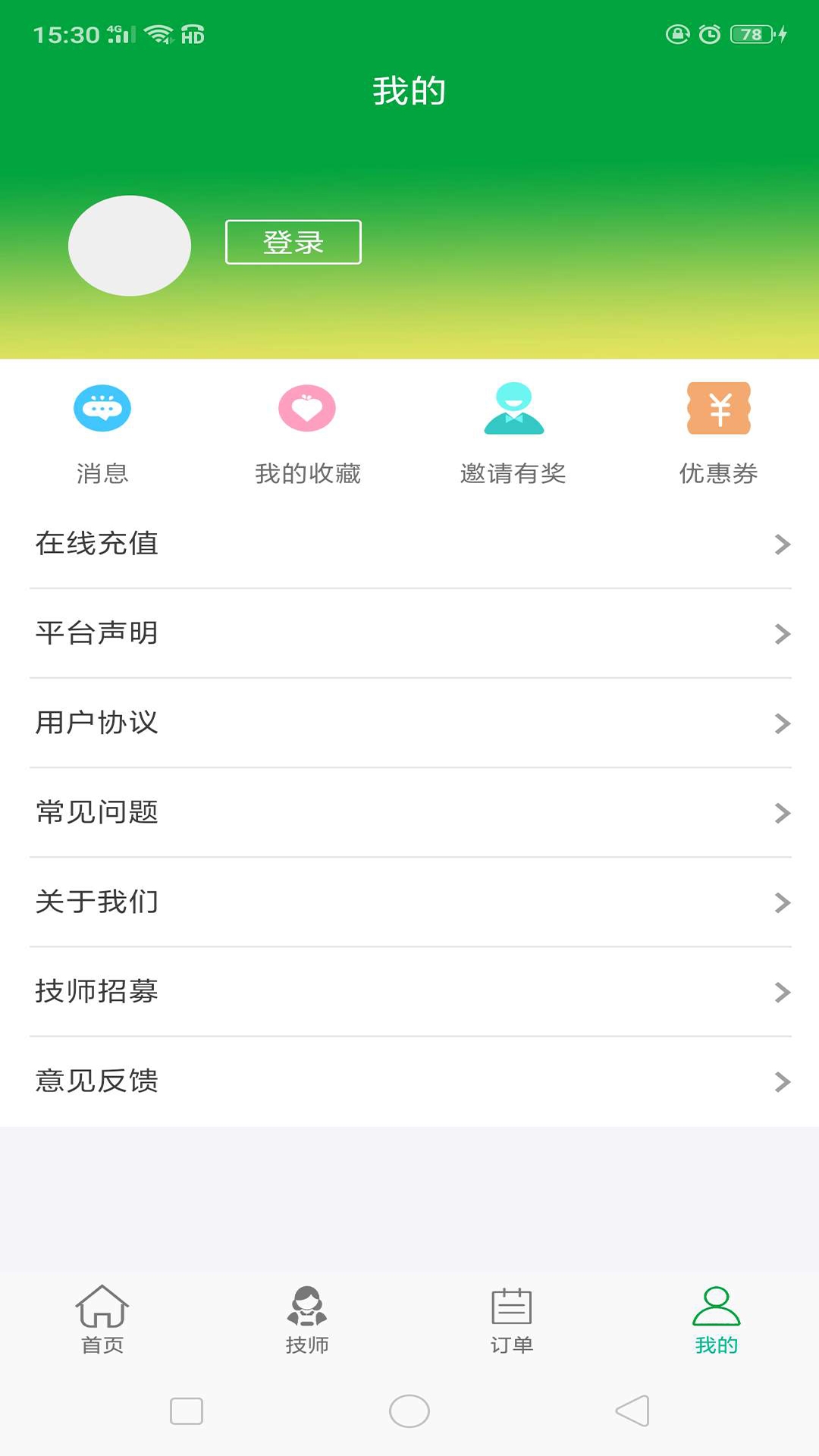Expand the 平台声明 row chevron
The width and height of the screenshot is (819, 1456).
782,633
